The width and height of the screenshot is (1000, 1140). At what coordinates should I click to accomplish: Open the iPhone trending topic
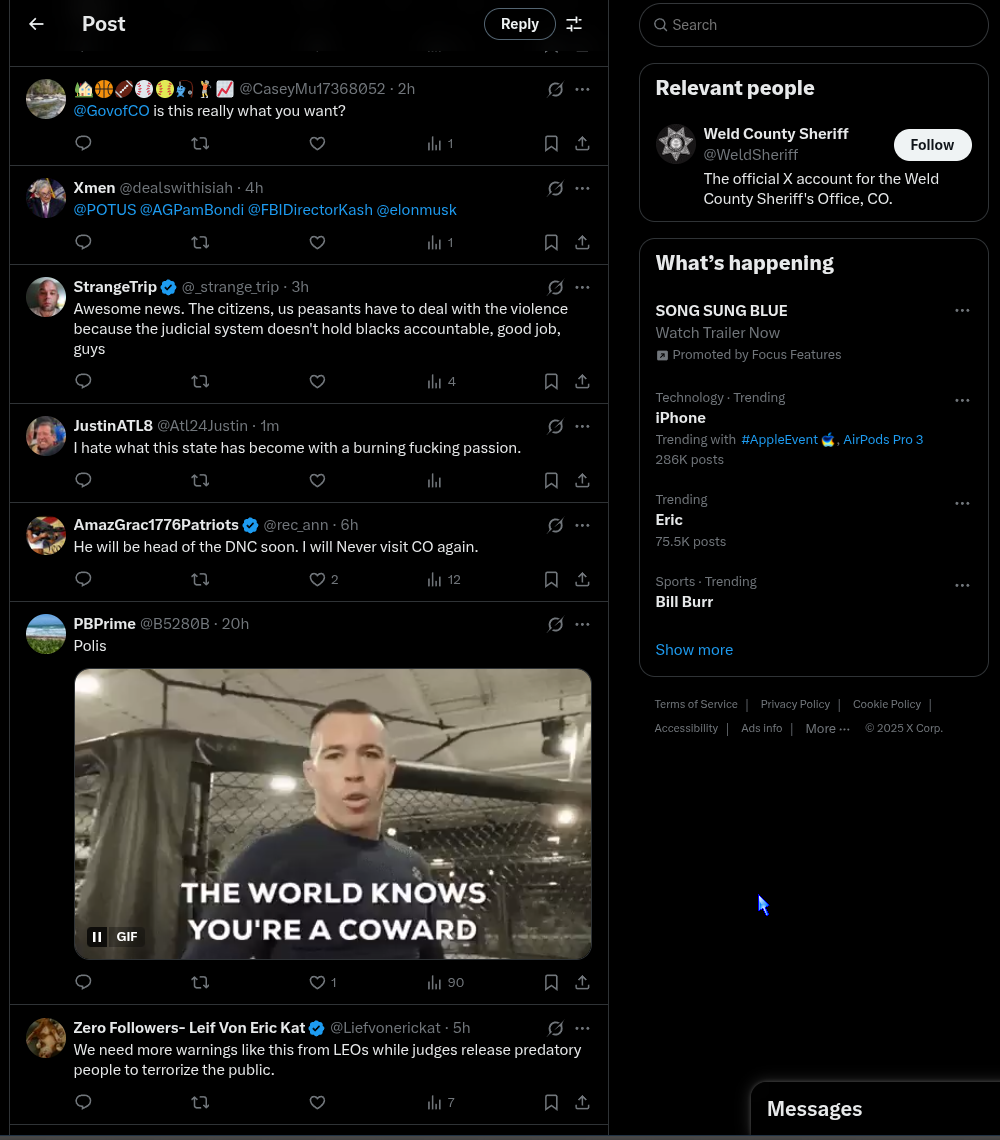(x=680, y=418)
